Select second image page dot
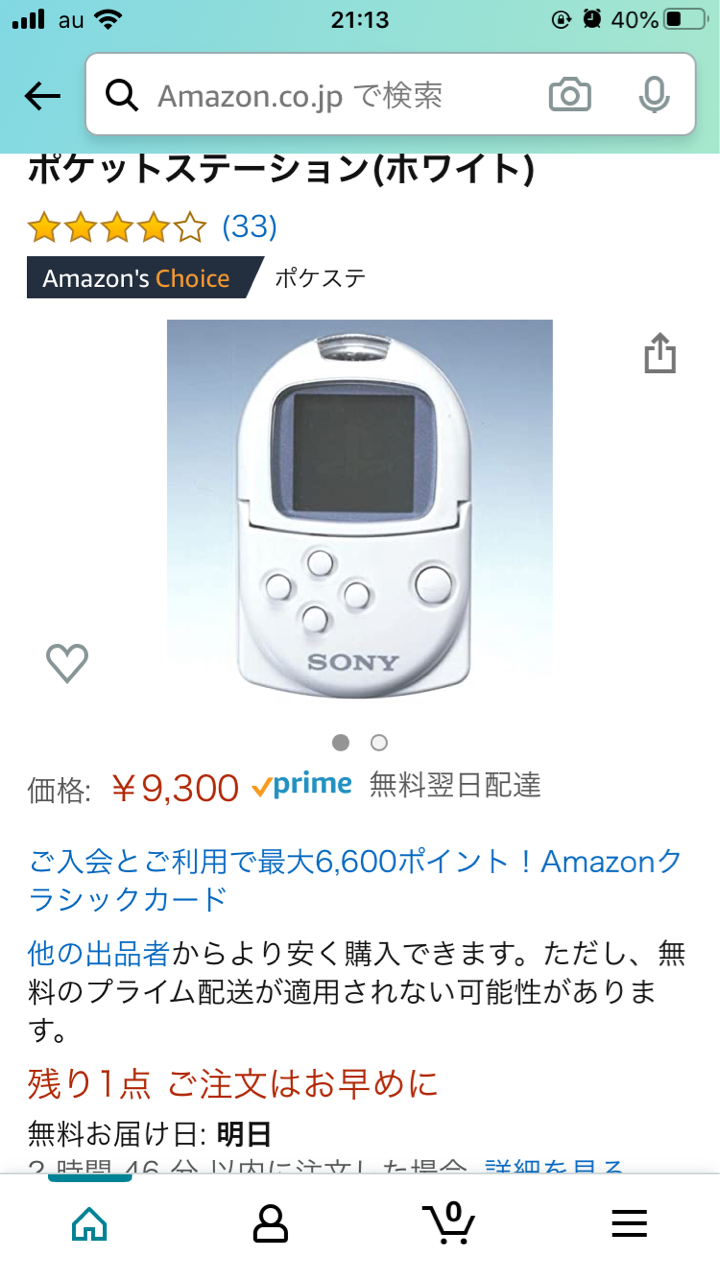 pos(379,743)
